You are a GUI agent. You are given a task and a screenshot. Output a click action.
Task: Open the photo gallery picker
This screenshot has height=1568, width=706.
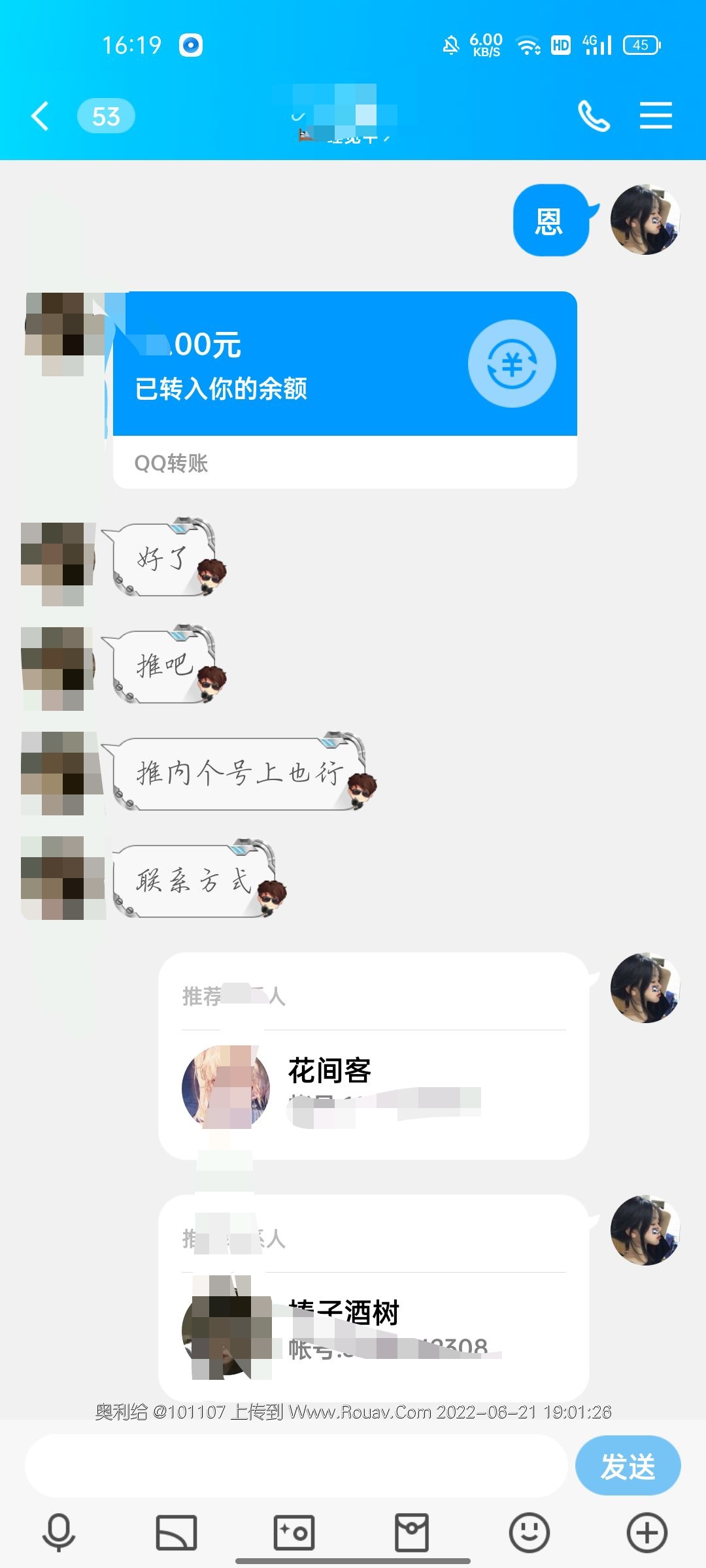point(176,1532)
